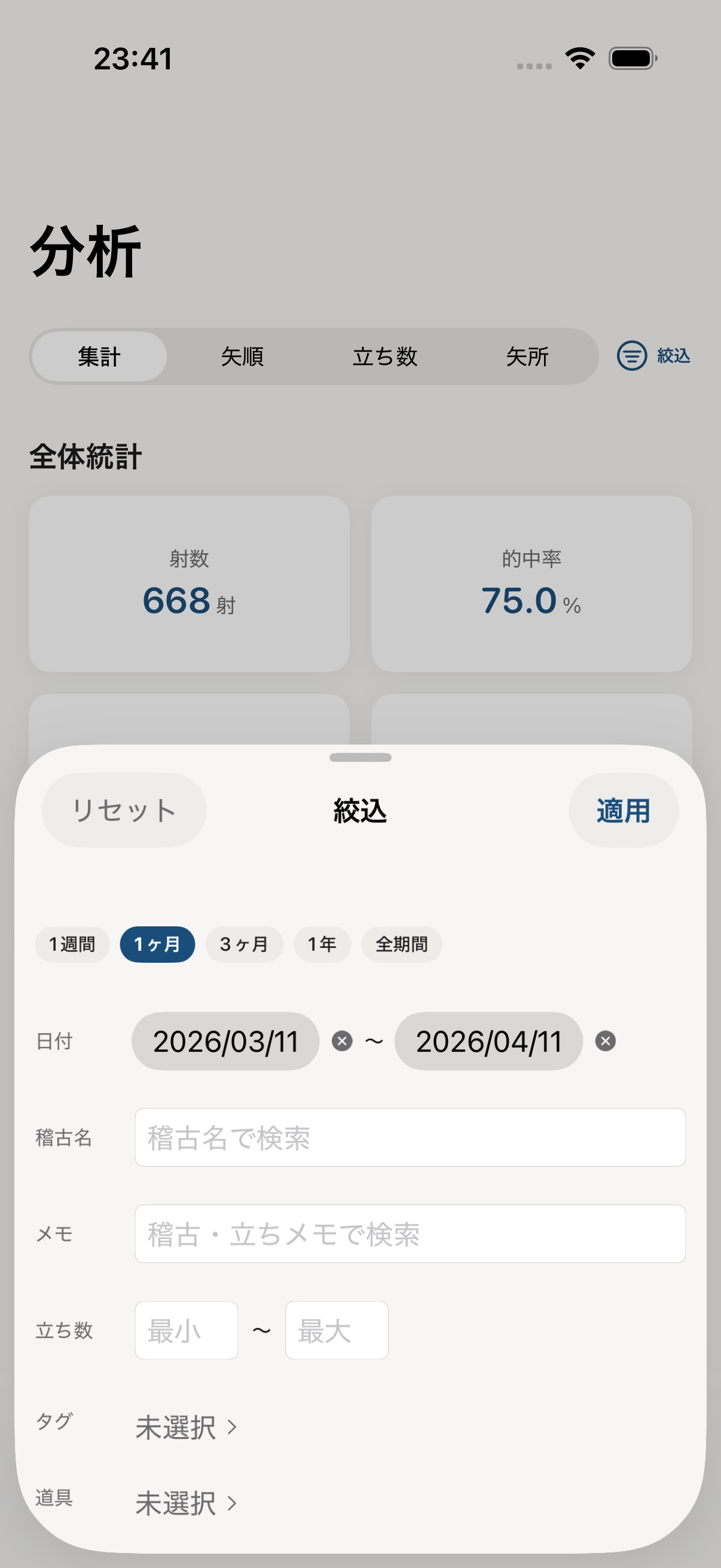Image resolution: width=721 pixels, height=1568 pixels.
Task: Open the start date 2026/03/11 picker
Action: click(225, 1041)
